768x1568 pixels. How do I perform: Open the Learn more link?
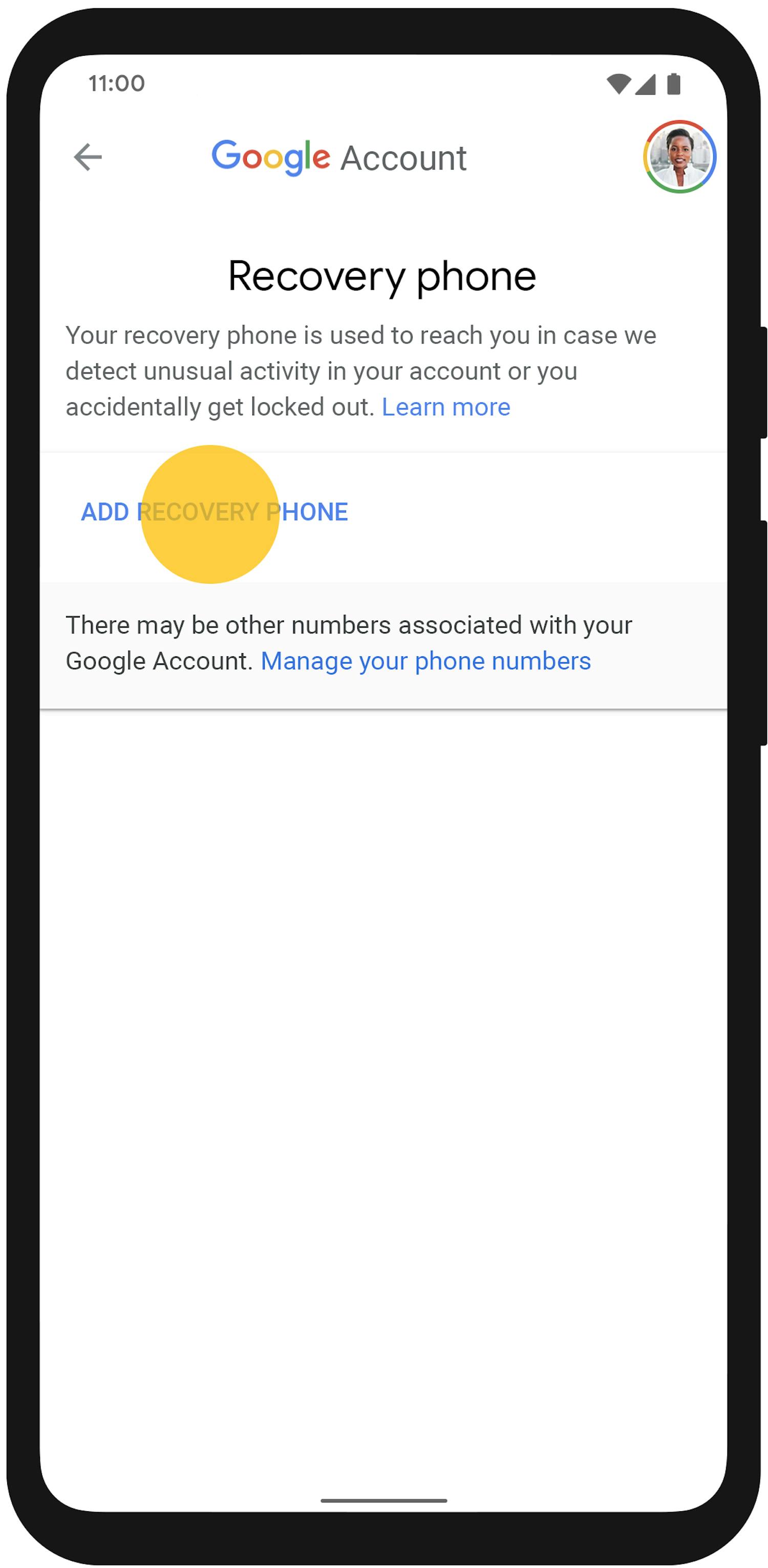(446, 406)
